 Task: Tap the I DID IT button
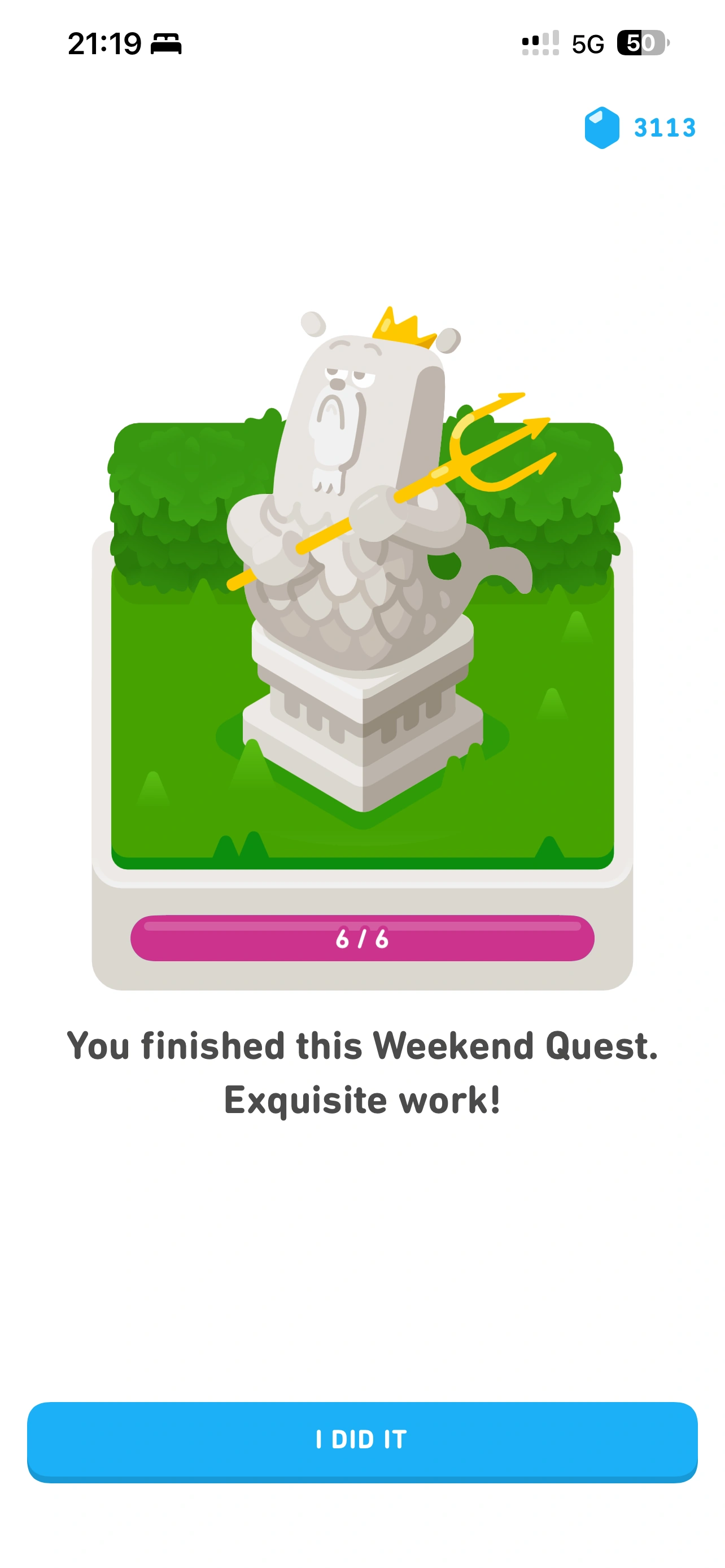pyautogui.click(x=362, y=1442)
